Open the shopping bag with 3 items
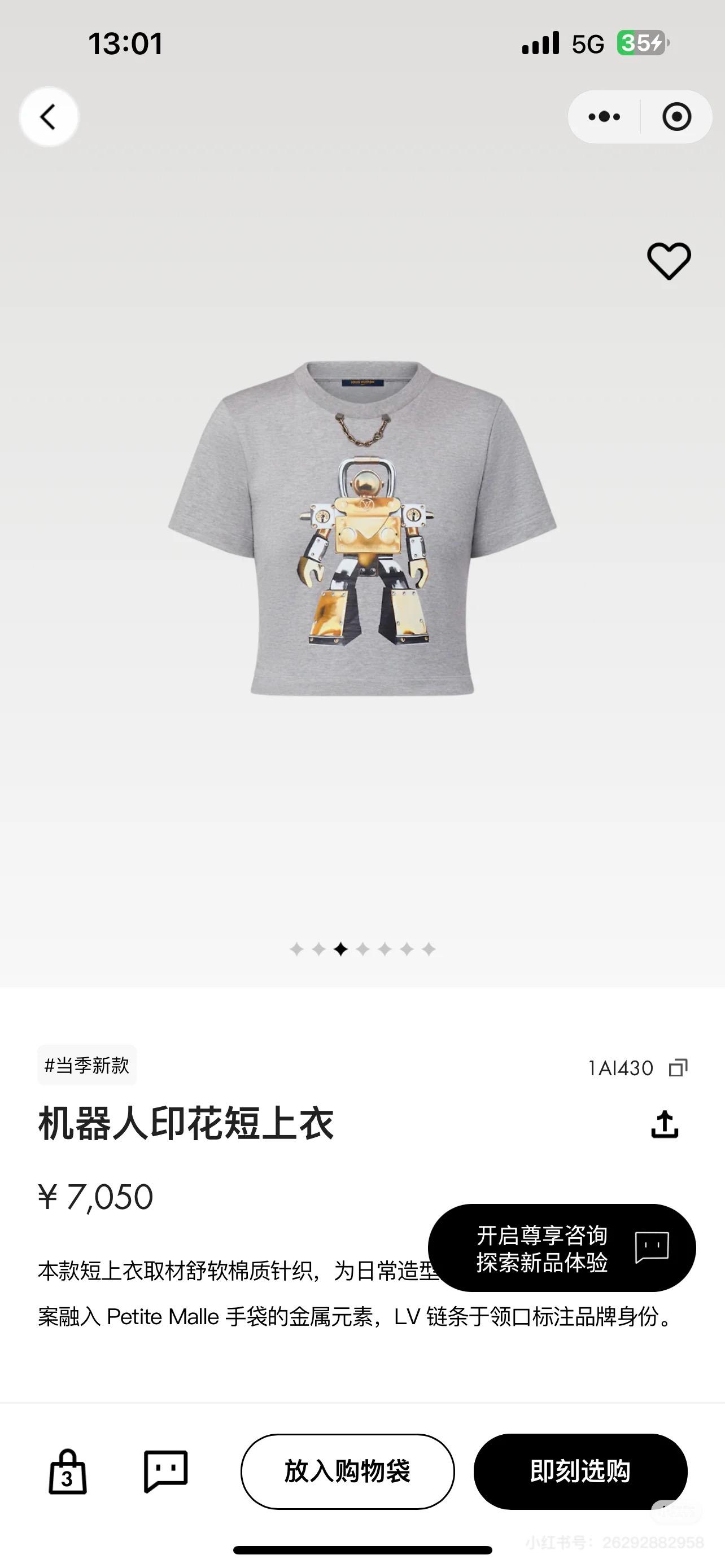Viewport: 725px width, 1568px height. tap(68, 1471)
